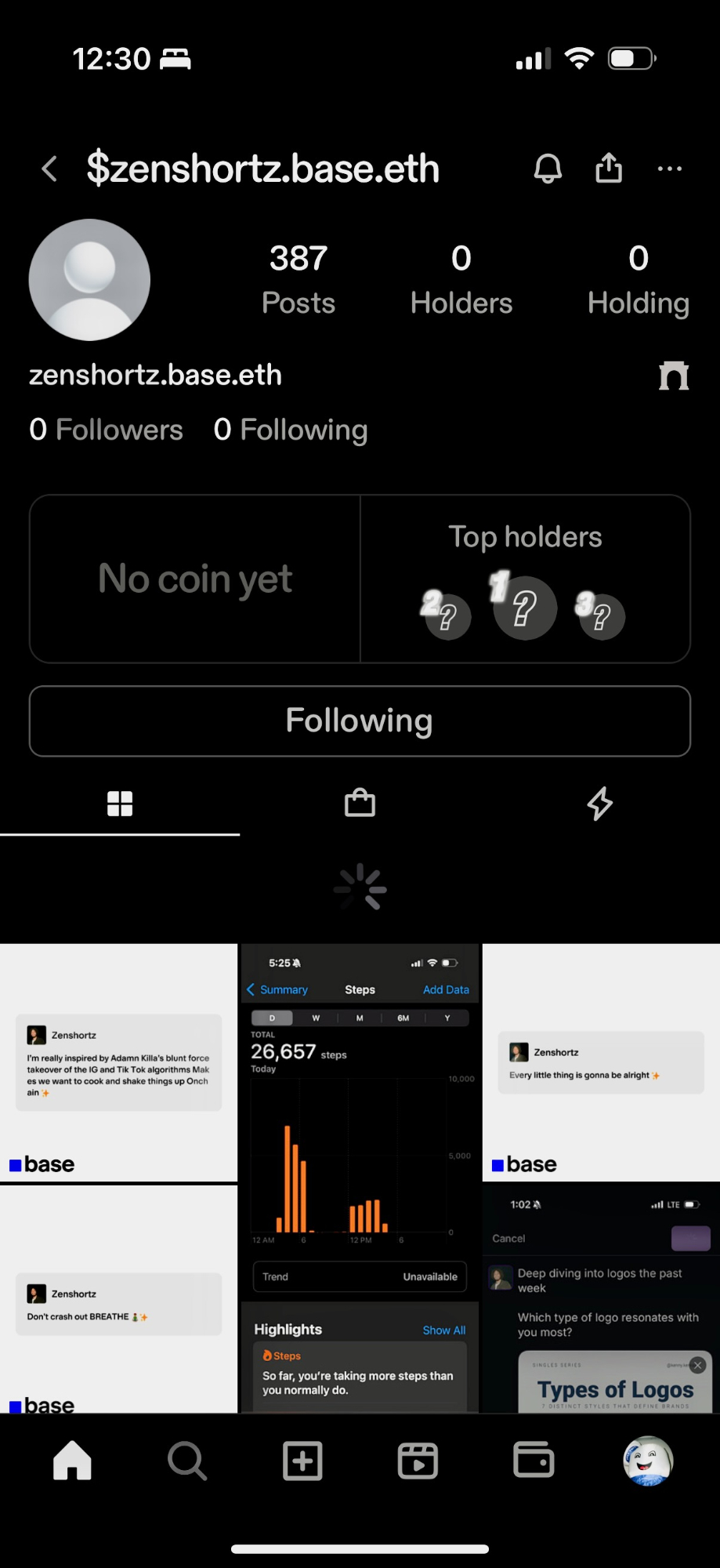This screenshot has height=1568, width=720.
Task: View the 0 Following list
Action: (x=291, y=430)
